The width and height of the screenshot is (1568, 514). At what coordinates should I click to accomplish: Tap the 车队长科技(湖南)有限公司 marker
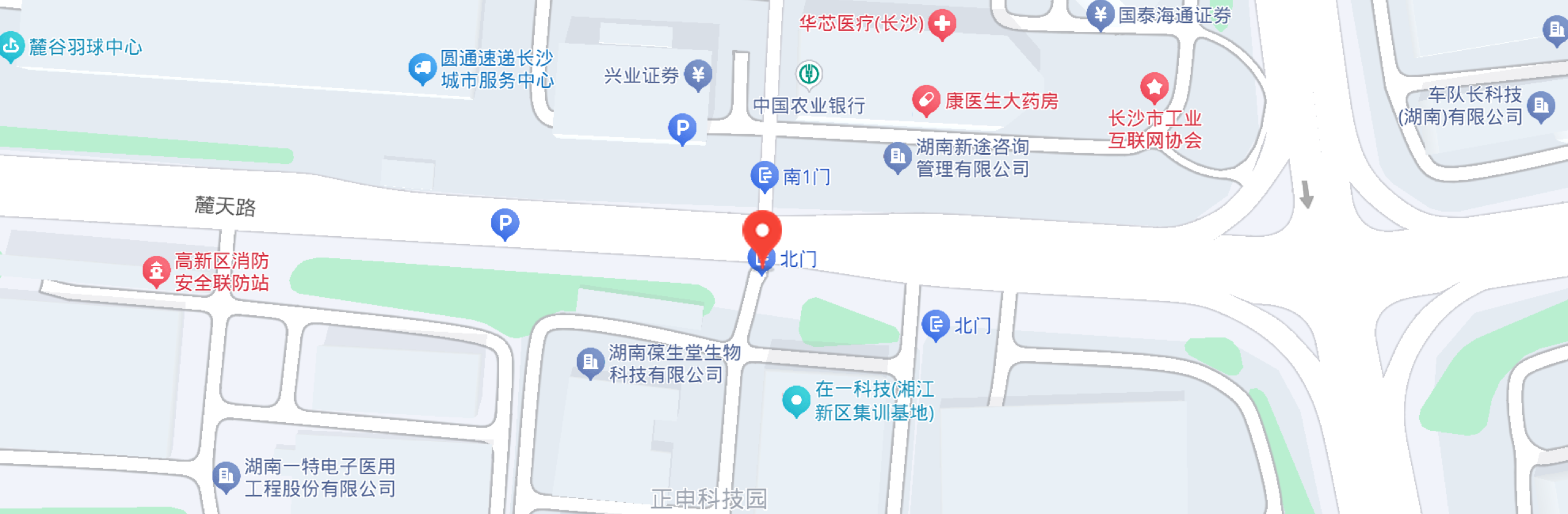1540,106
